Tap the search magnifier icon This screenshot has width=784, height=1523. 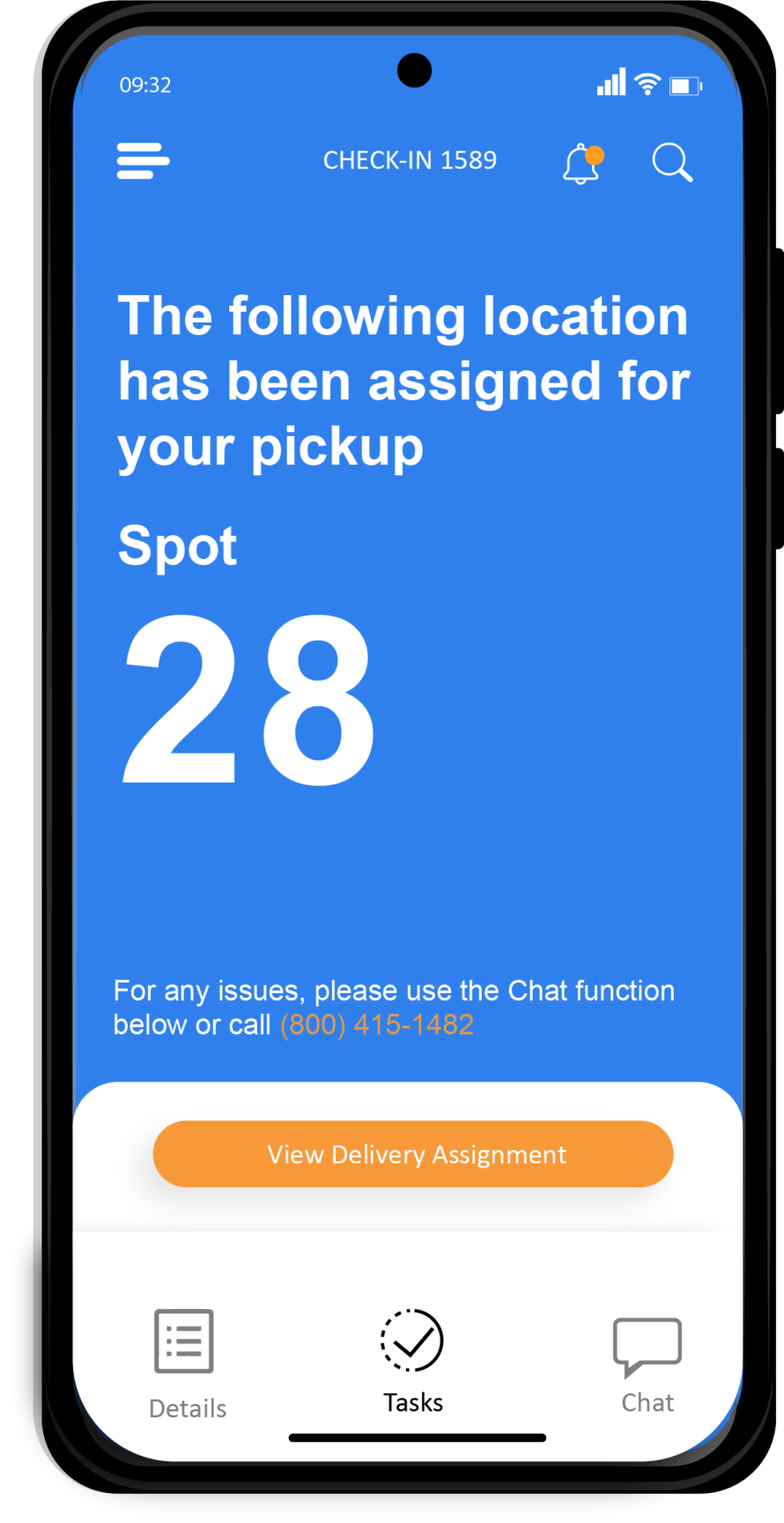[672, 163]
